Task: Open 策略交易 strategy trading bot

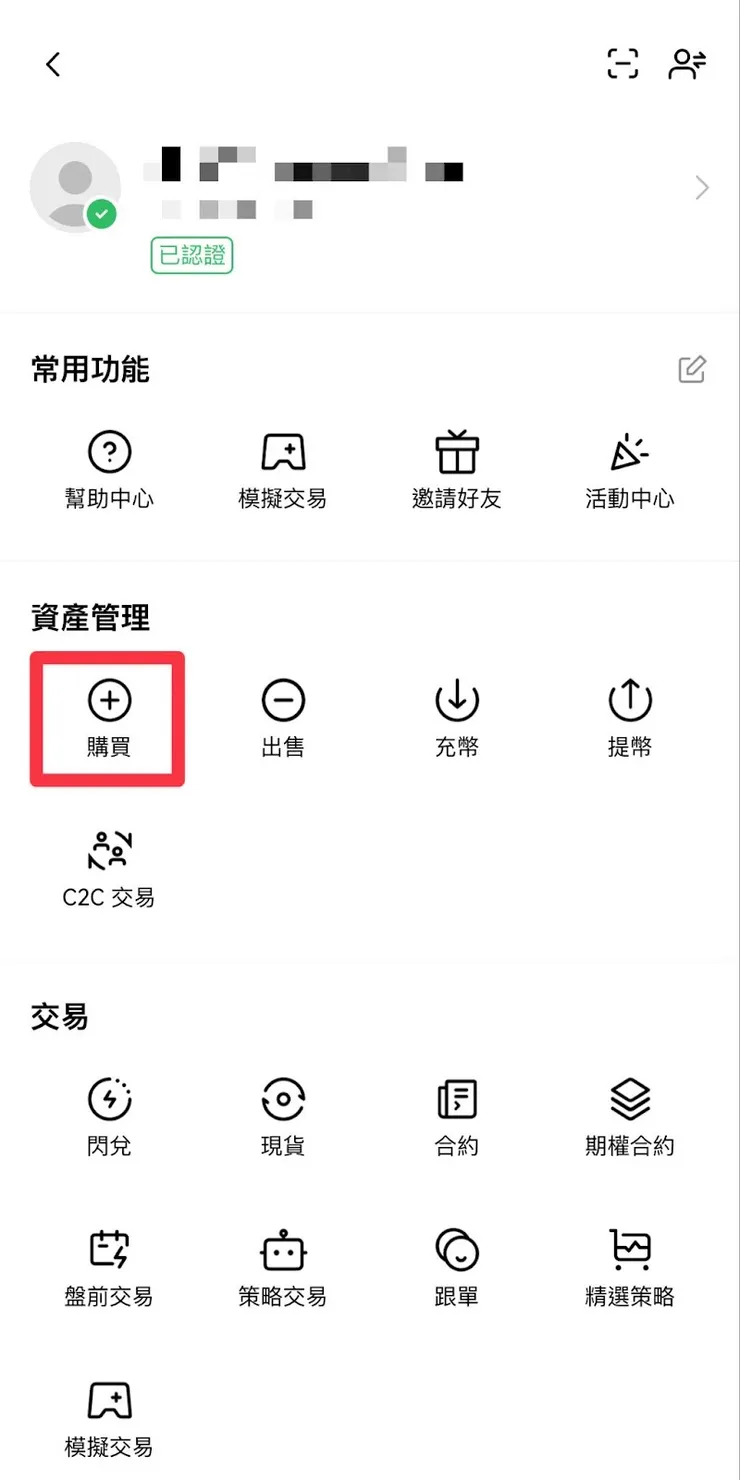Action: click(x=283, y=1268)
